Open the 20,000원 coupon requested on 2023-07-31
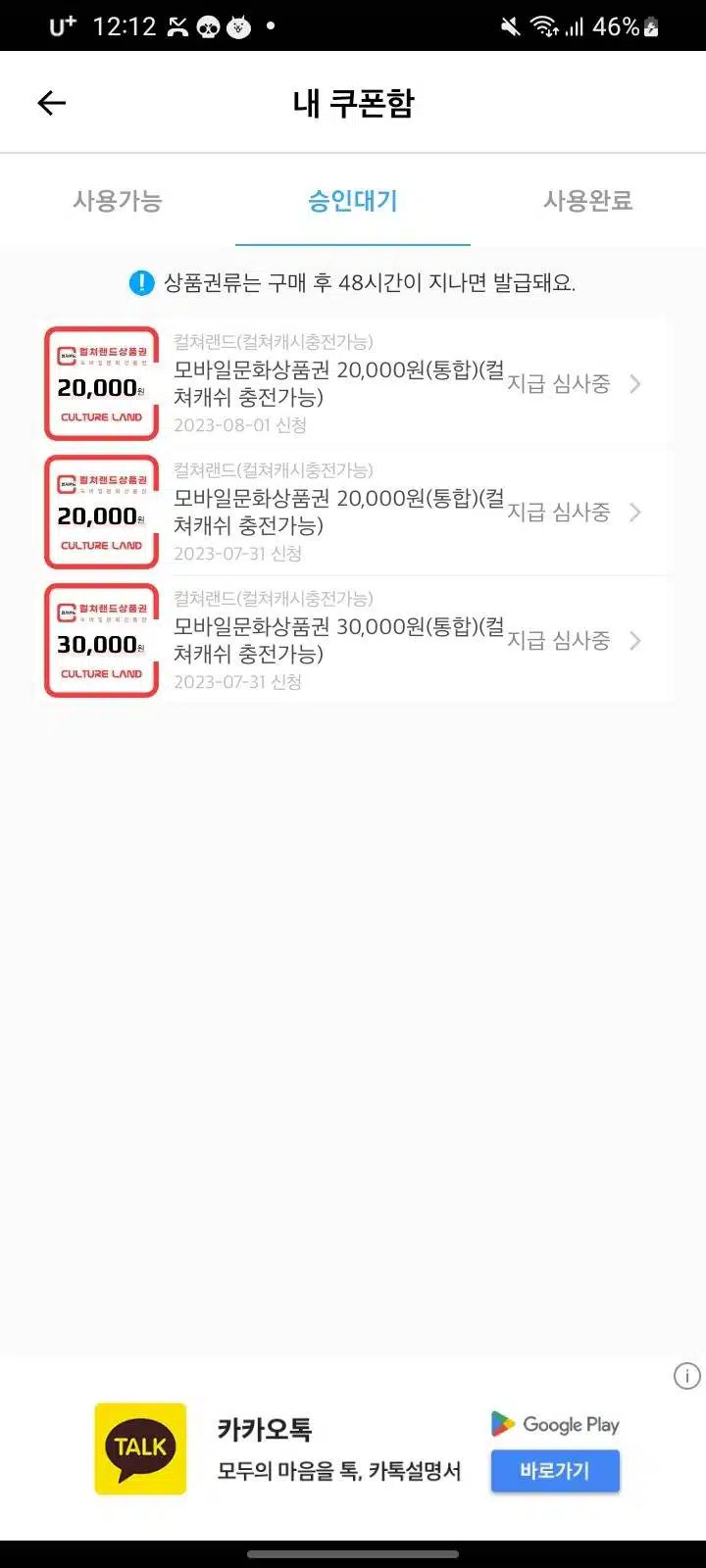The width and height of the screenshot is (706, 1568). pos(355,512)
